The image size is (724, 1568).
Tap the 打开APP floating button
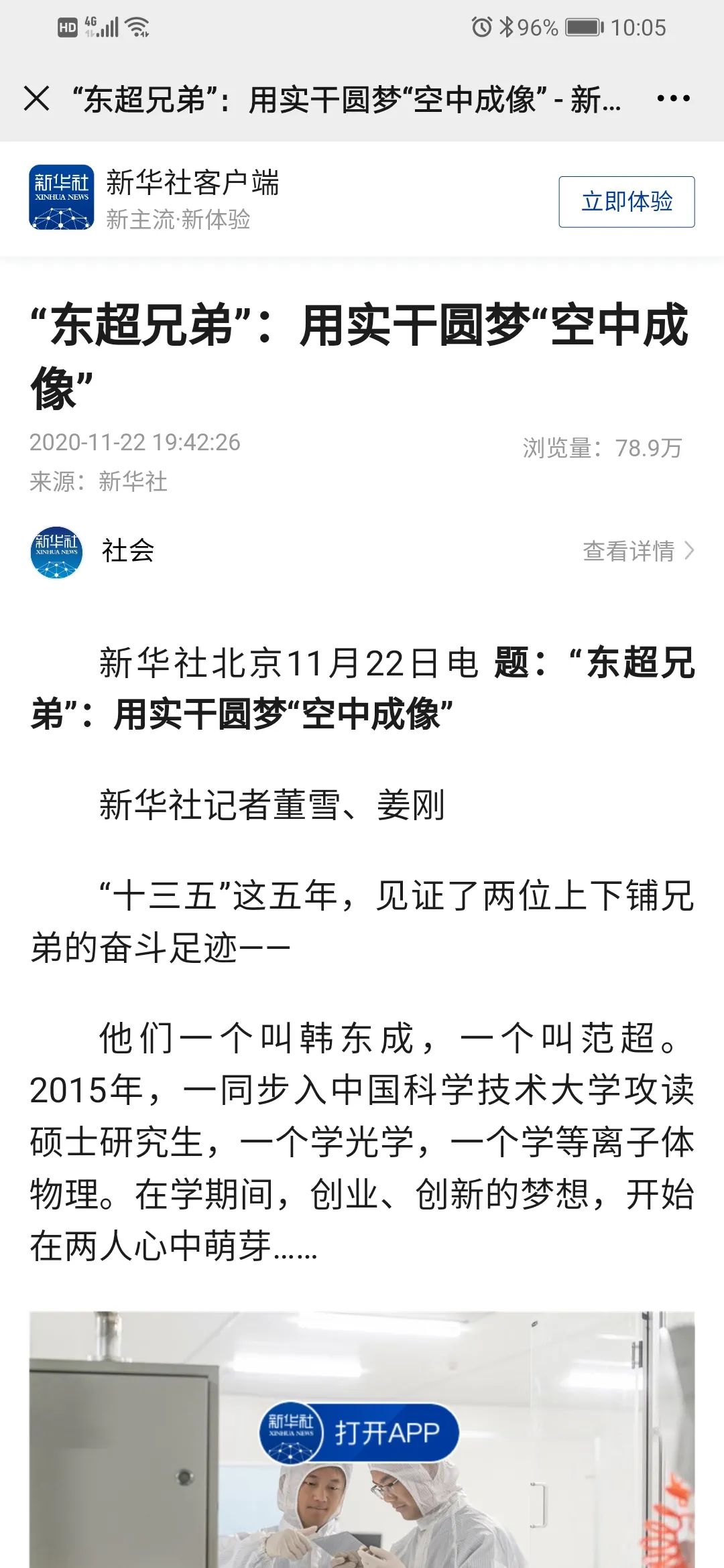coord(359,1432)
